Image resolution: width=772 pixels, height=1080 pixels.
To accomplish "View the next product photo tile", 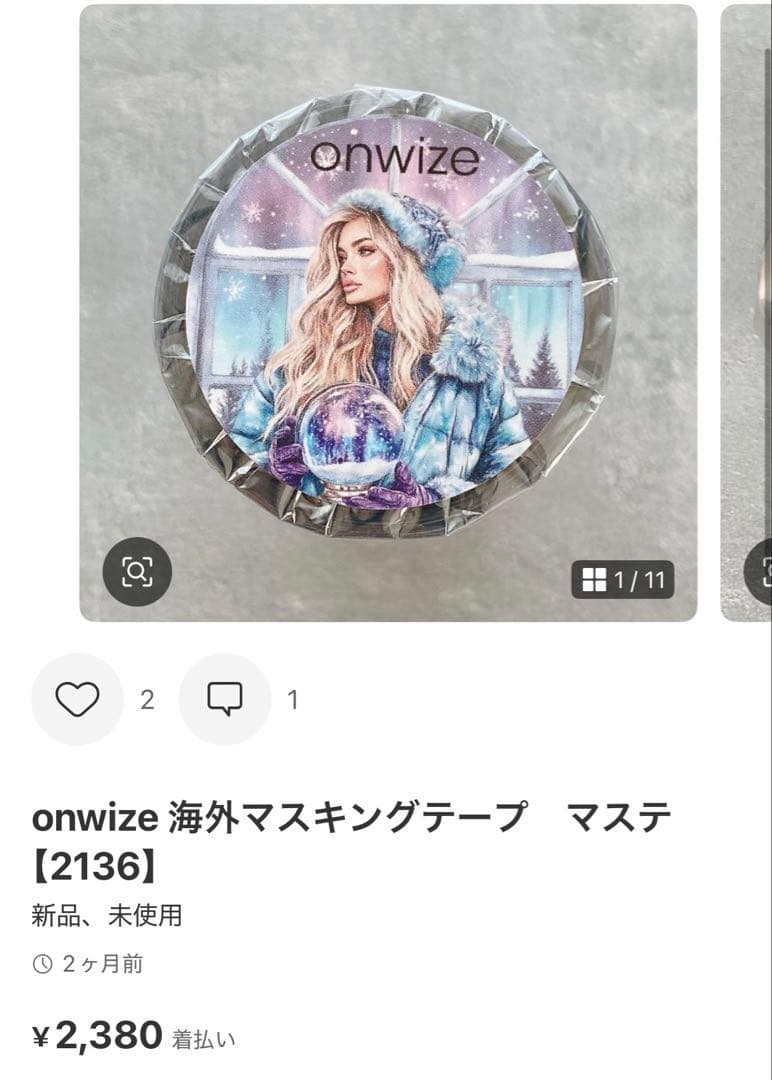I will [747, 312].
